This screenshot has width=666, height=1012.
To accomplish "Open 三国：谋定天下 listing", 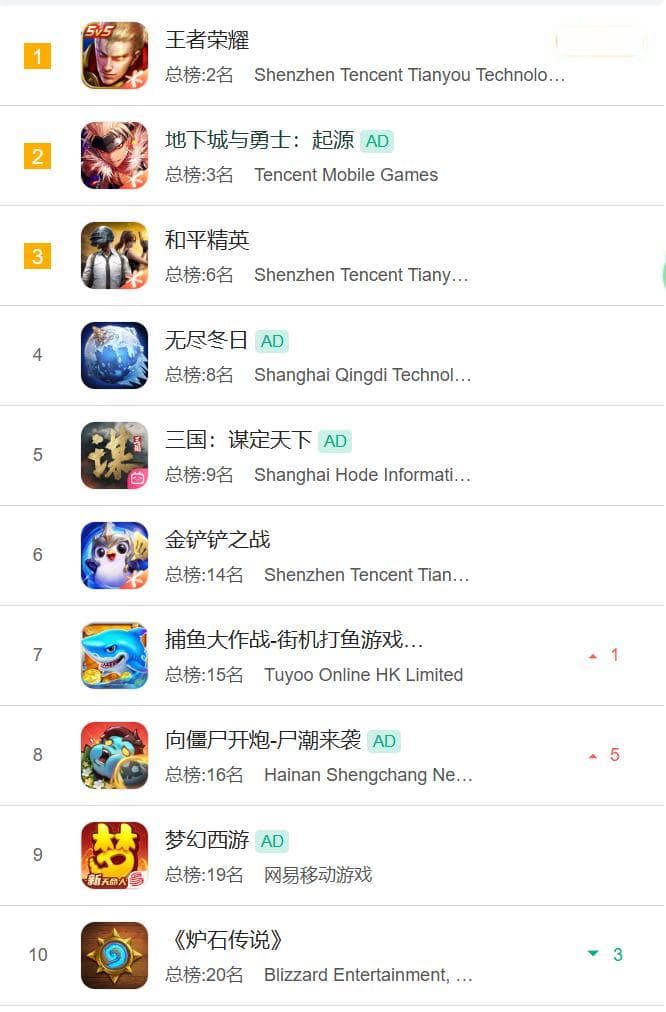I will click(238, 441).
